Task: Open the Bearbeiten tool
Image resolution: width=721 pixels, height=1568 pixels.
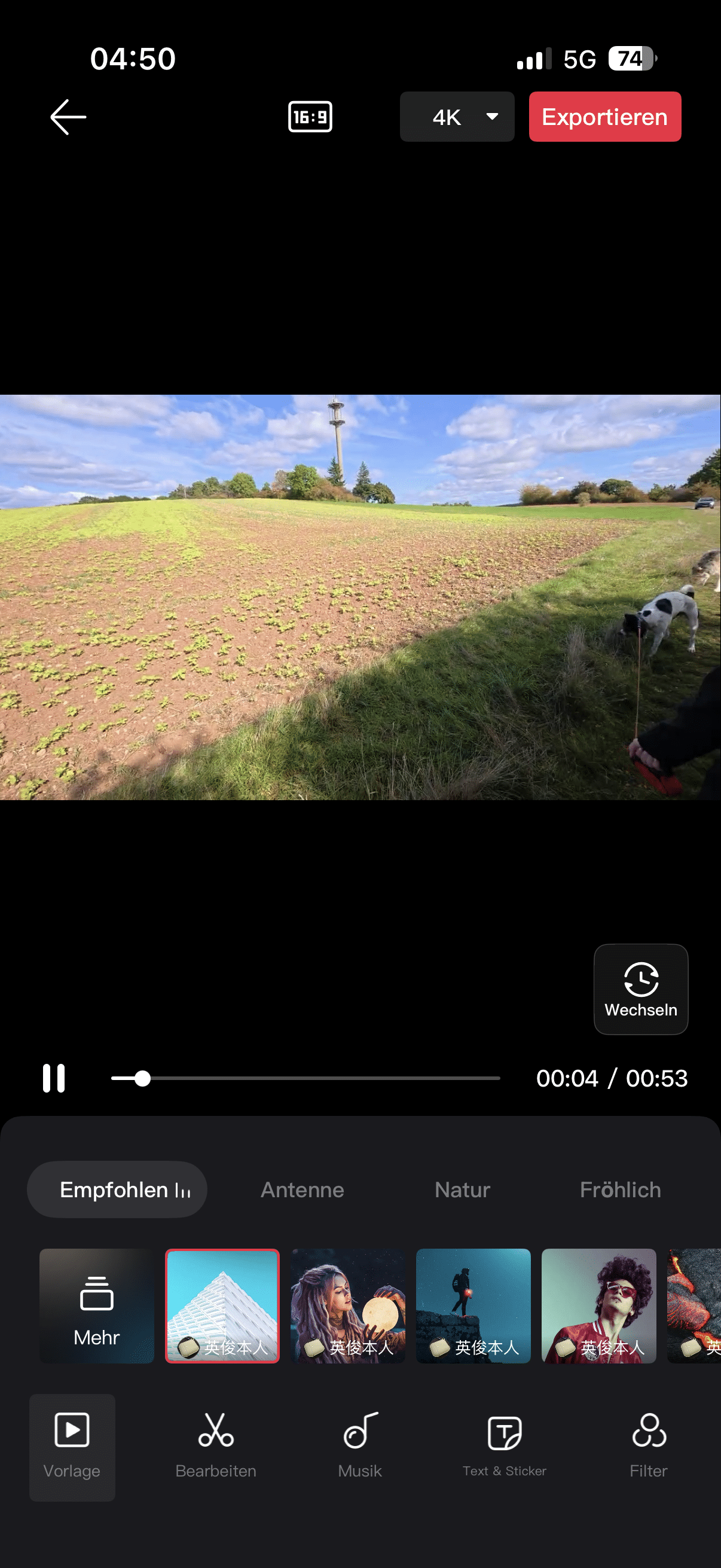Action: (x=216, y=1445)
